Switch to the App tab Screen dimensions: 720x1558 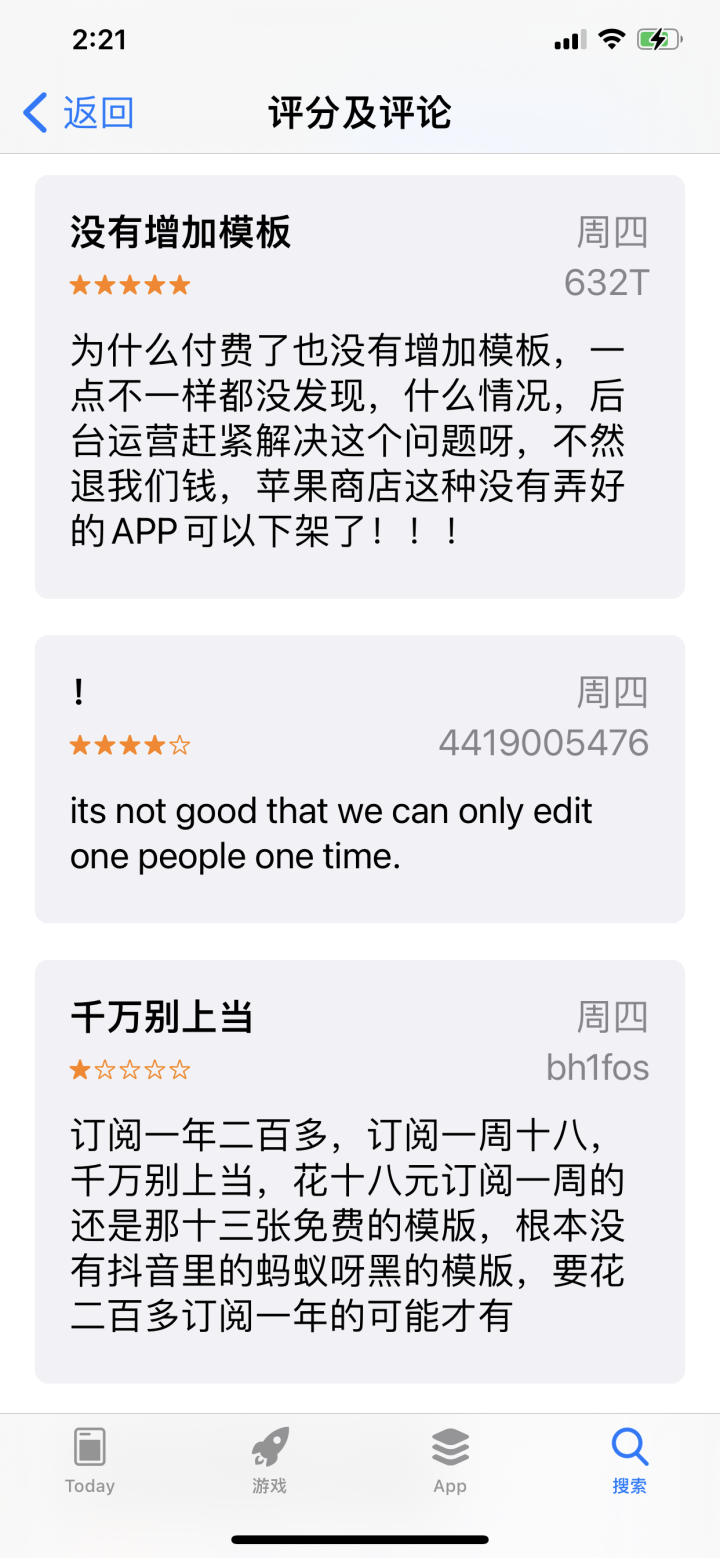click(x=450, y=1458)
